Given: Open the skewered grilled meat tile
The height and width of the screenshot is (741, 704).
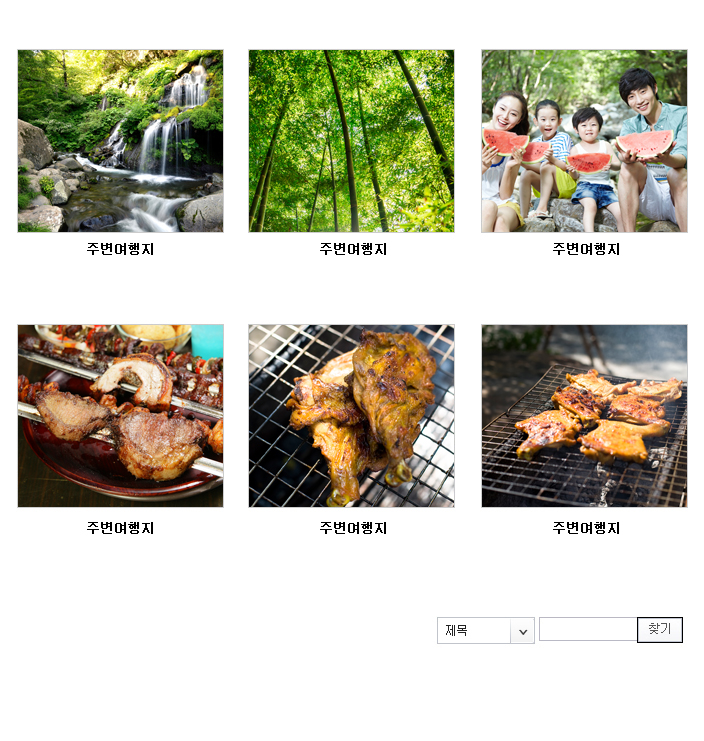Looking at the screenshot, I should (x=120, y=415).
